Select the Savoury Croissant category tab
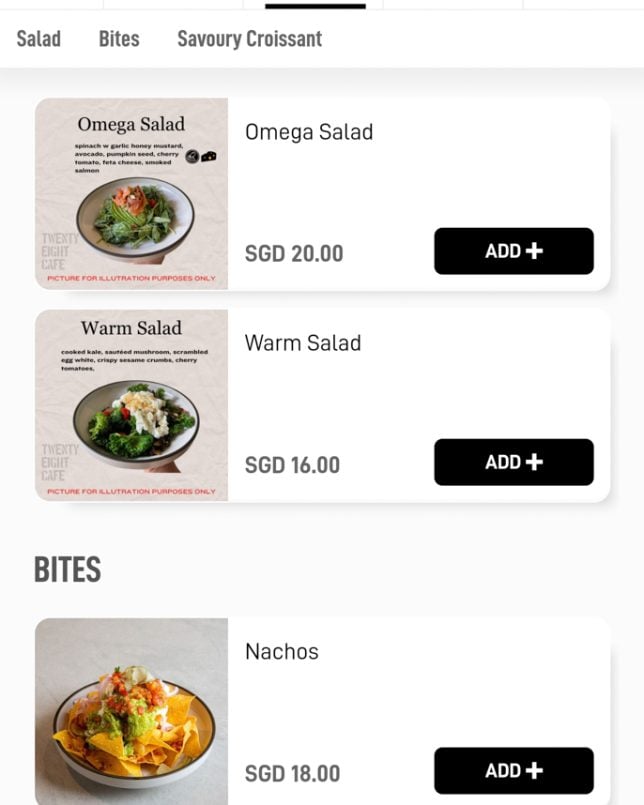The width and height of the screenshot is (644, 805). tap(249, 39)
